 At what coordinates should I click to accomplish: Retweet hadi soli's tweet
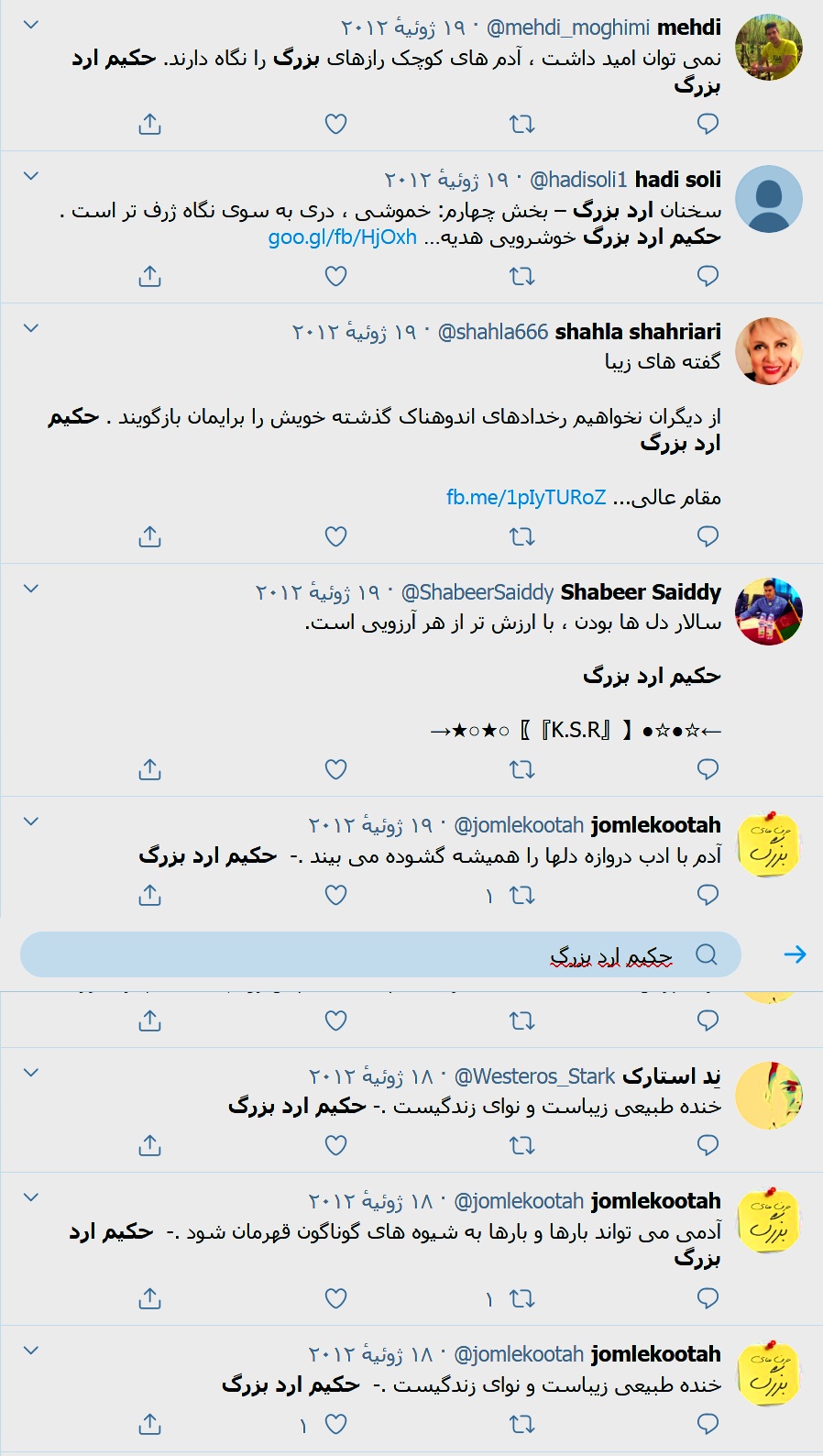coord(521,276)
